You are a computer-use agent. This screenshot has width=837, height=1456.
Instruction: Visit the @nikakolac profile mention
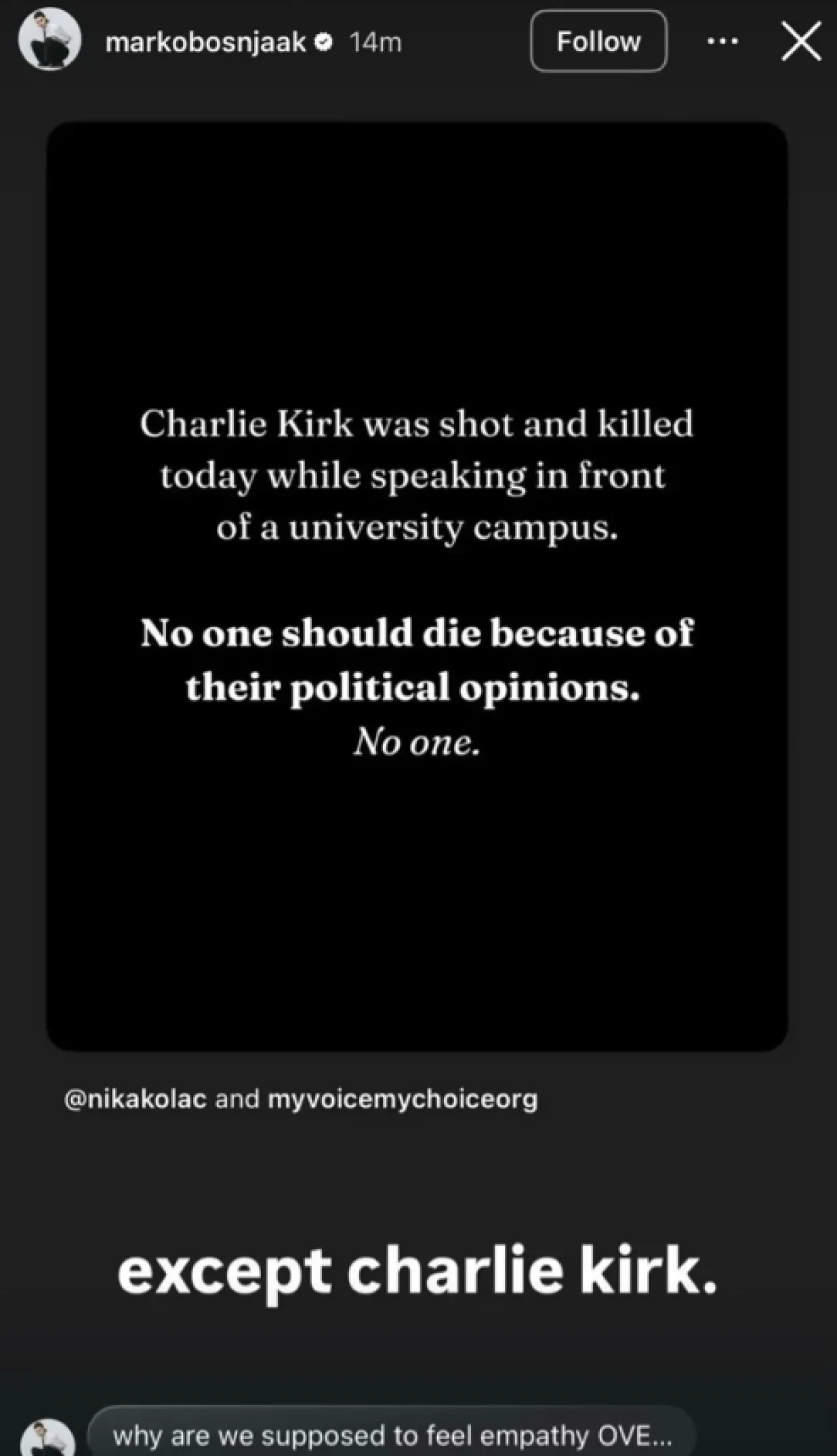point(135,1099)
